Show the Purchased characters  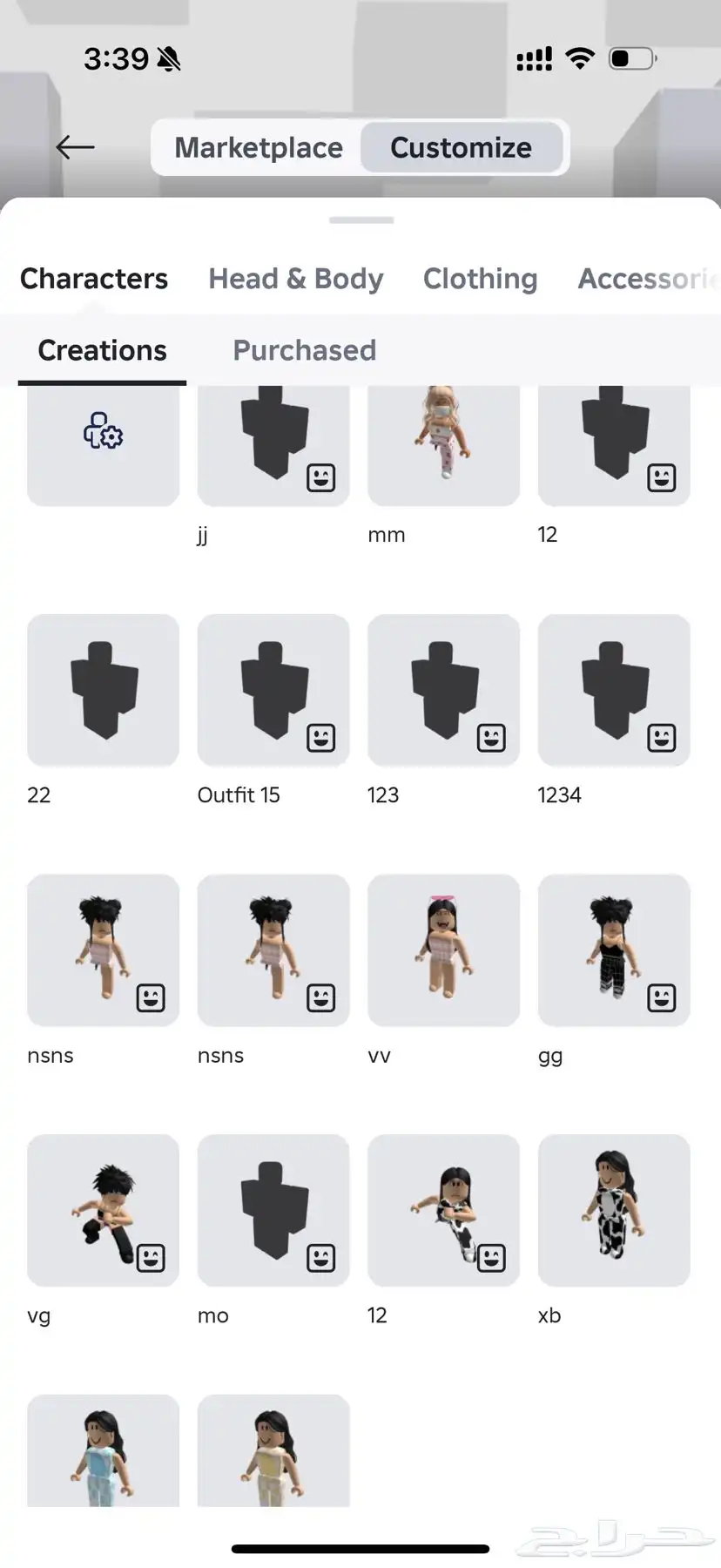click(304, 350)
